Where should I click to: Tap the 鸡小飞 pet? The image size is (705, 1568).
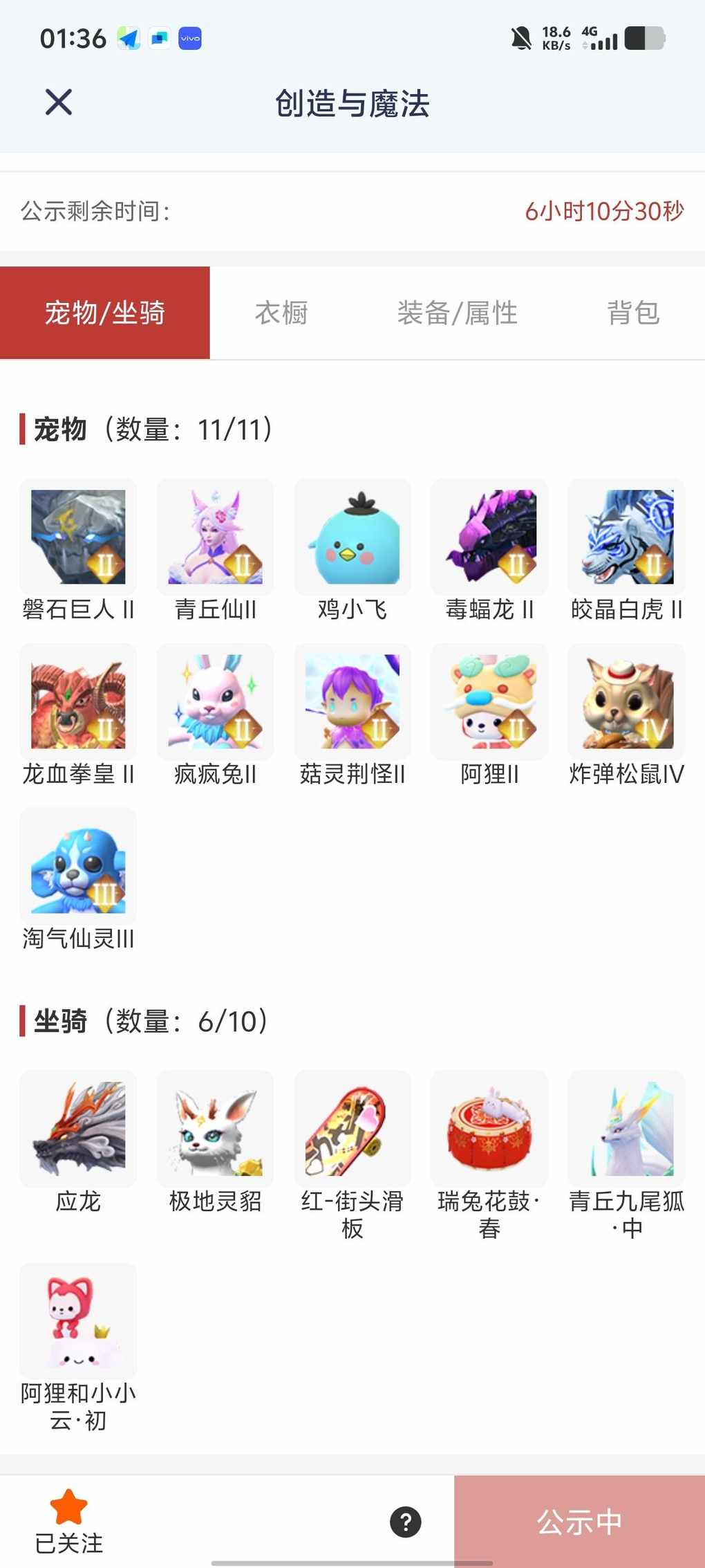point(352,537)
